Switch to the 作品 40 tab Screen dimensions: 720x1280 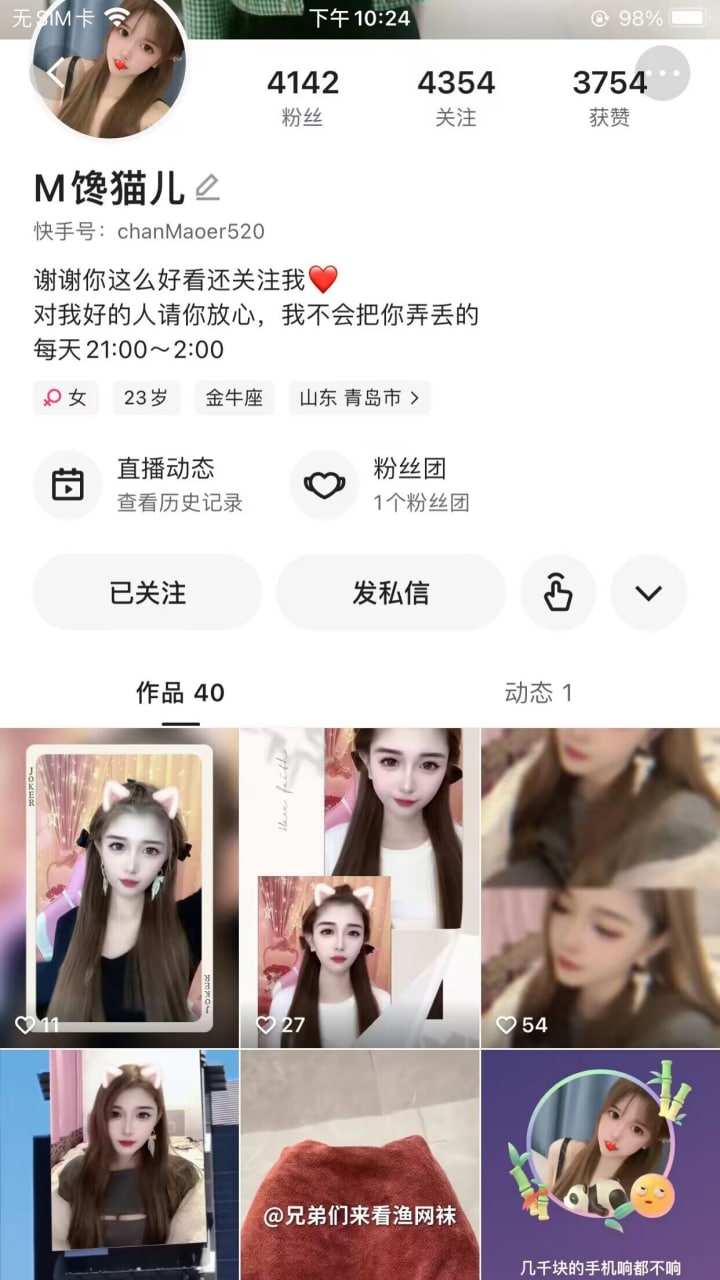(x=180, y=693)
